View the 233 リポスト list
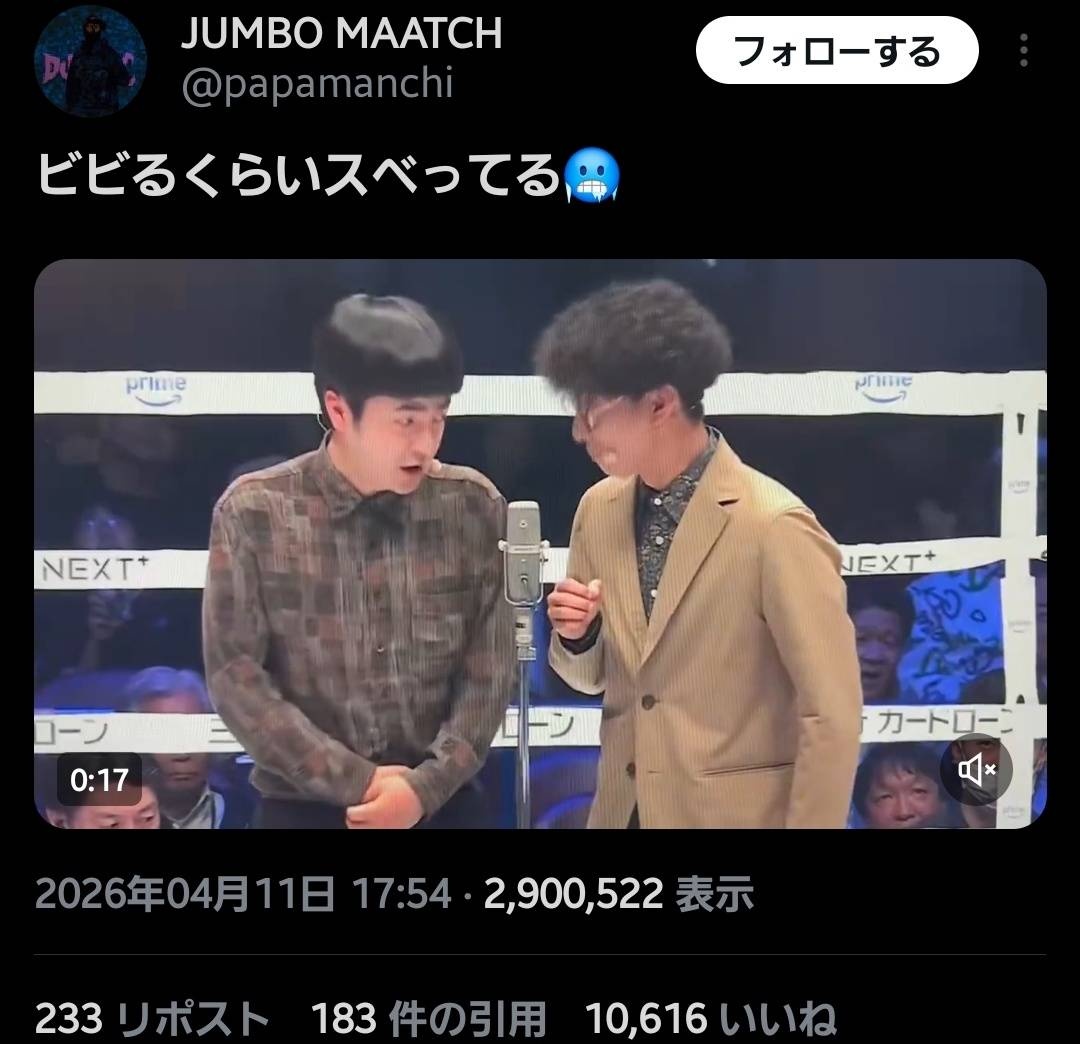1080x1044 pixels. click(152, 1019)
